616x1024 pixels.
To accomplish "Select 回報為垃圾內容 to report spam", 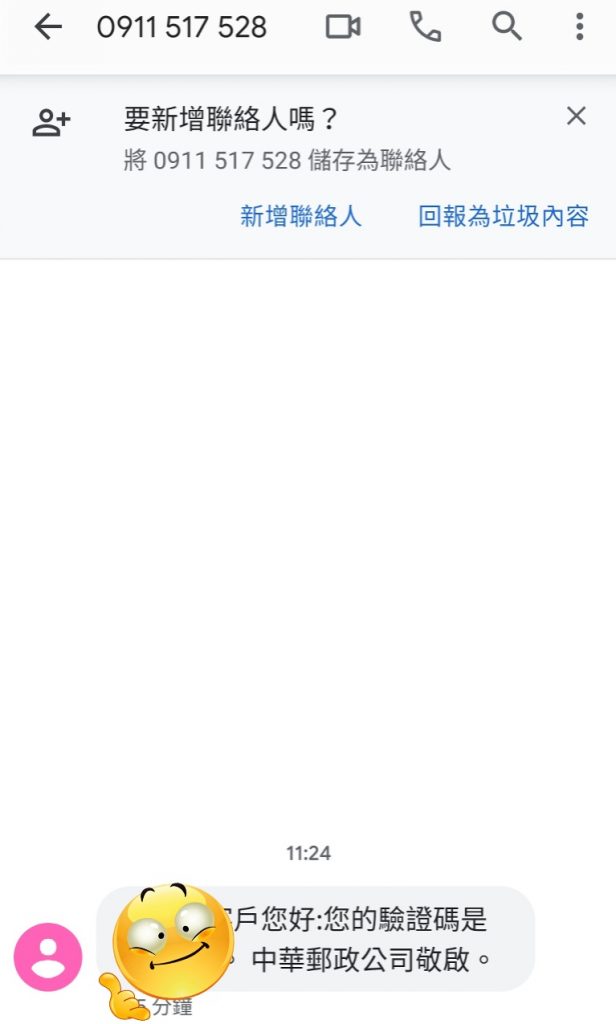I will click(503, 216).
